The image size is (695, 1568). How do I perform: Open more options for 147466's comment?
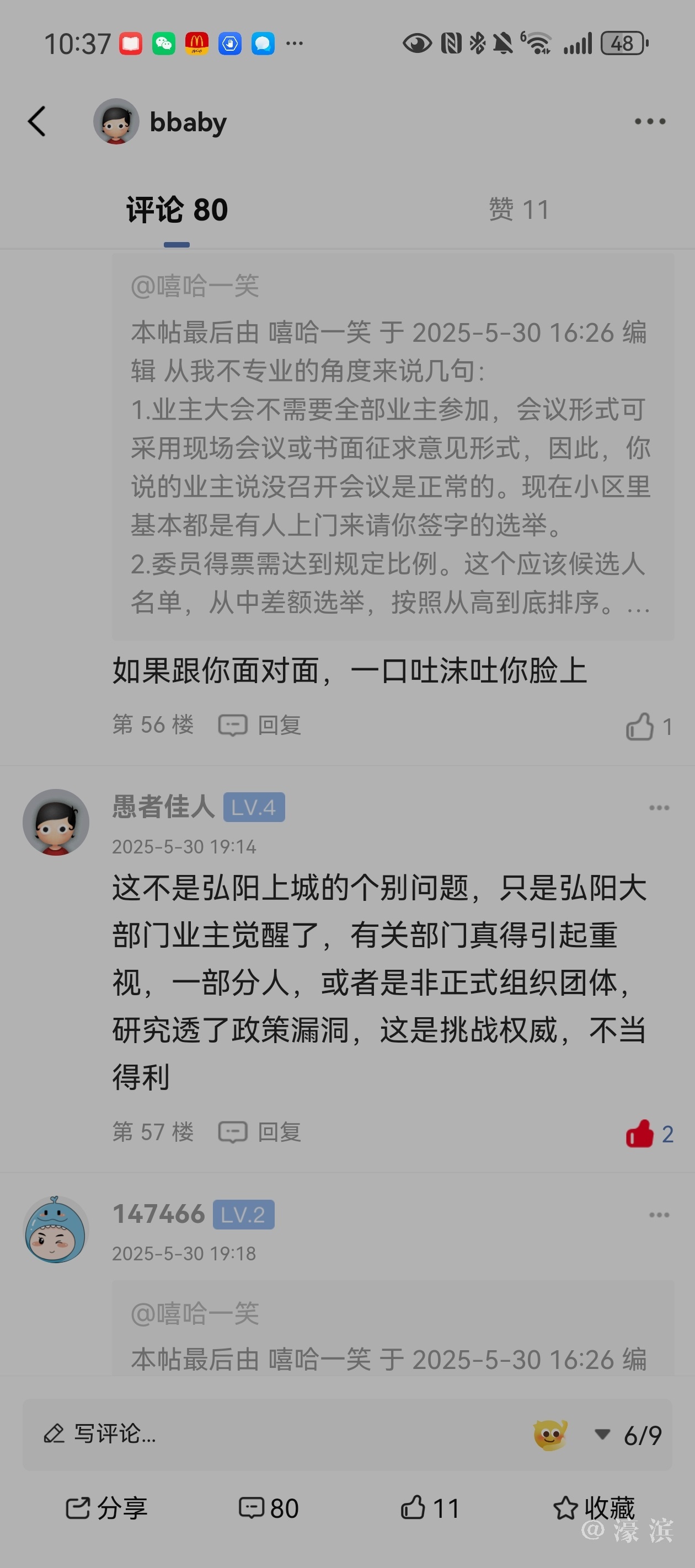659,1215
